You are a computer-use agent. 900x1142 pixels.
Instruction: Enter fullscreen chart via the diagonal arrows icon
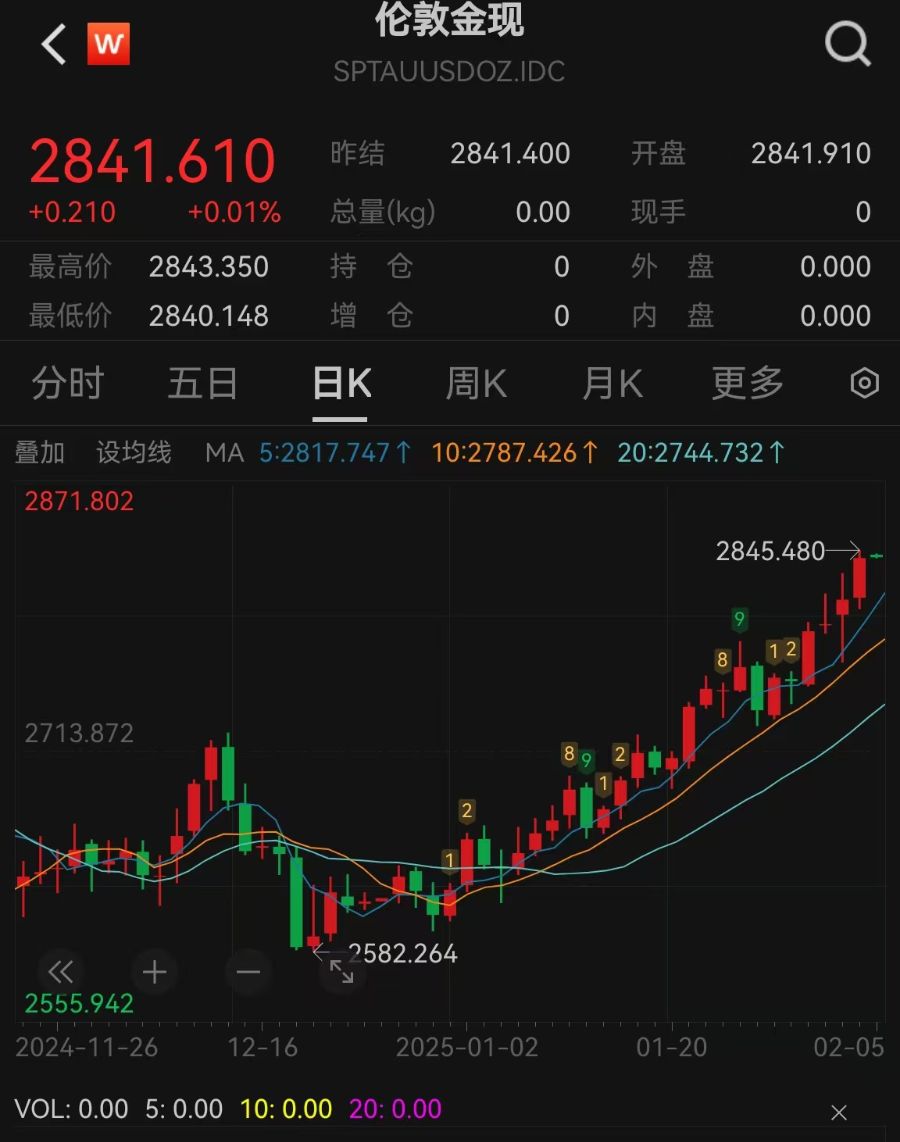tap(342, 971)
